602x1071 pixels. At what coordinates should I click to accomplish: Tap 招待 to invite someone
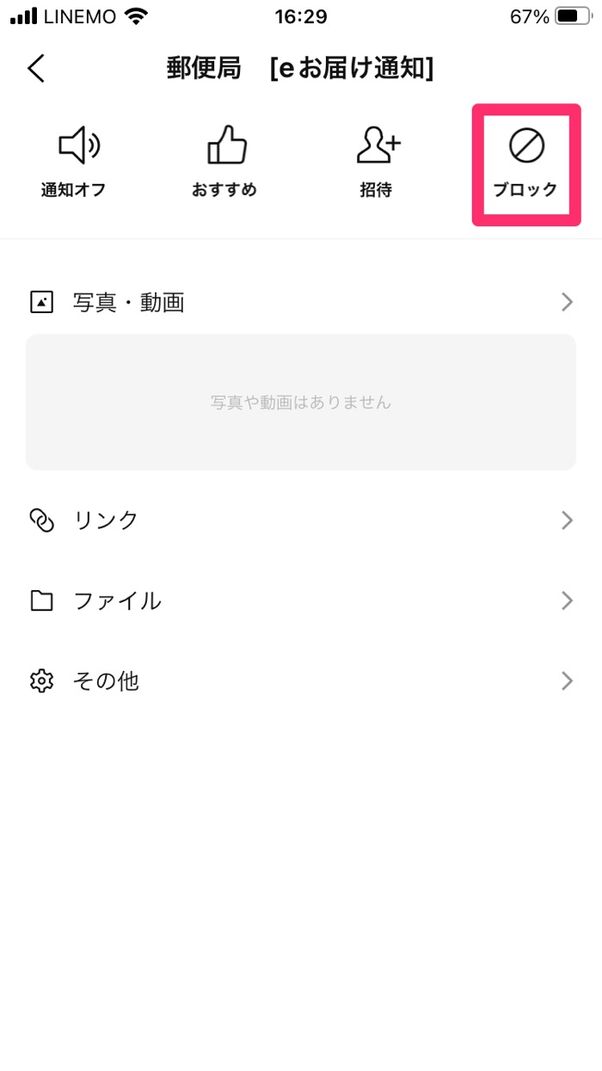tap(376, 163)
